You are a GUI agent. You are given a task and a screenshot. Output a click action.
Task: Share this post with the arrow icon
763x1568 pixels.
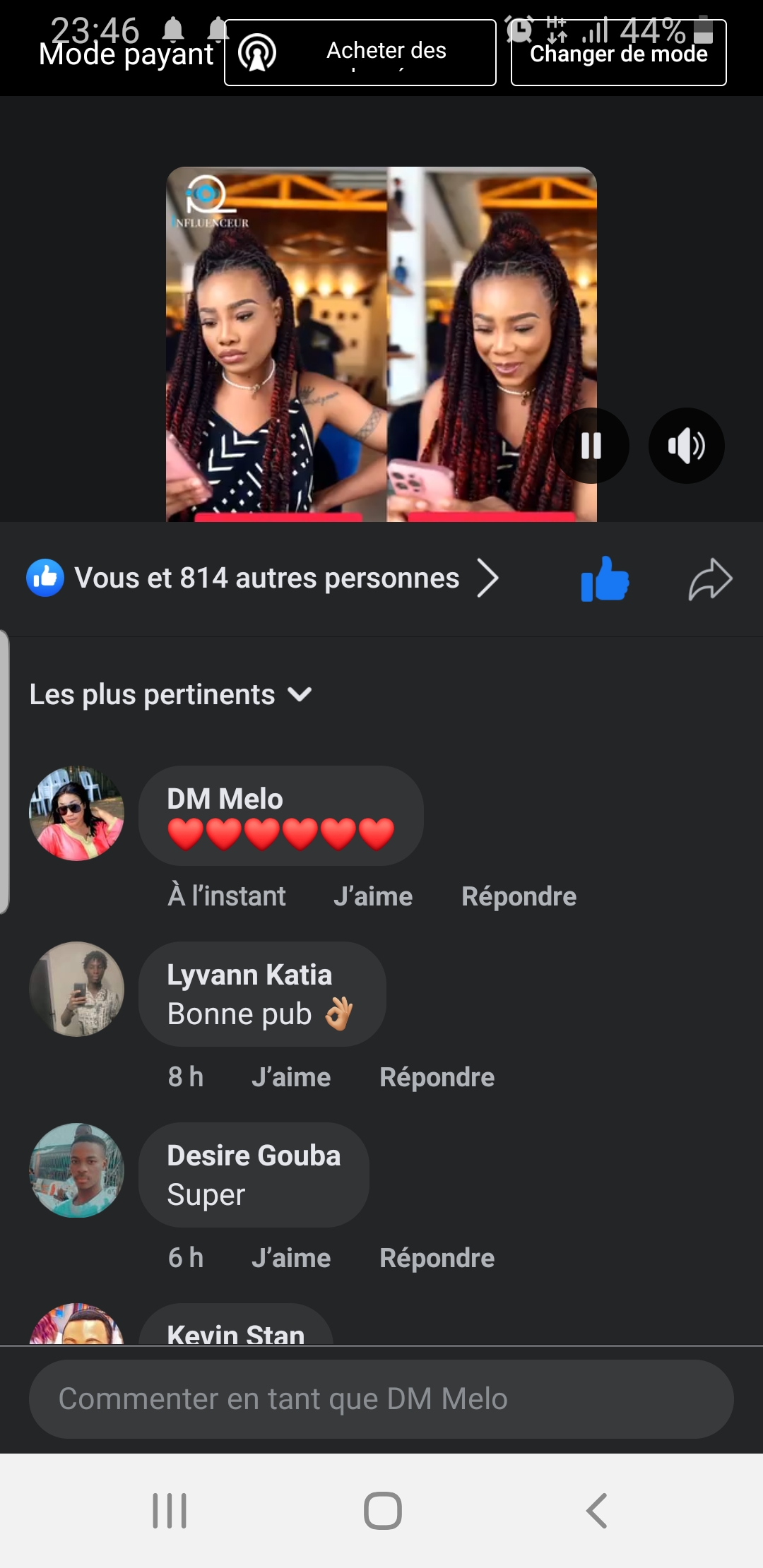coord(710,579)
